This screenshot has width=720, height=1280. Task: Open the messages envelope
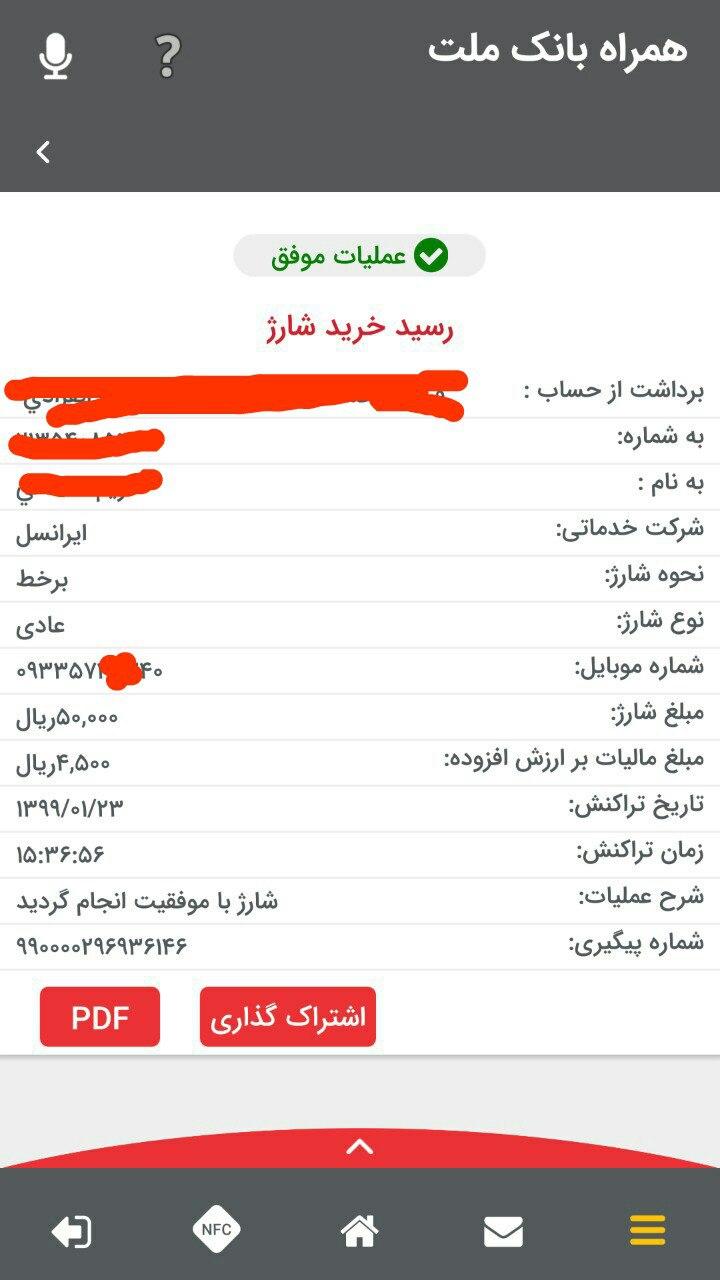[x=503, y=1231]
